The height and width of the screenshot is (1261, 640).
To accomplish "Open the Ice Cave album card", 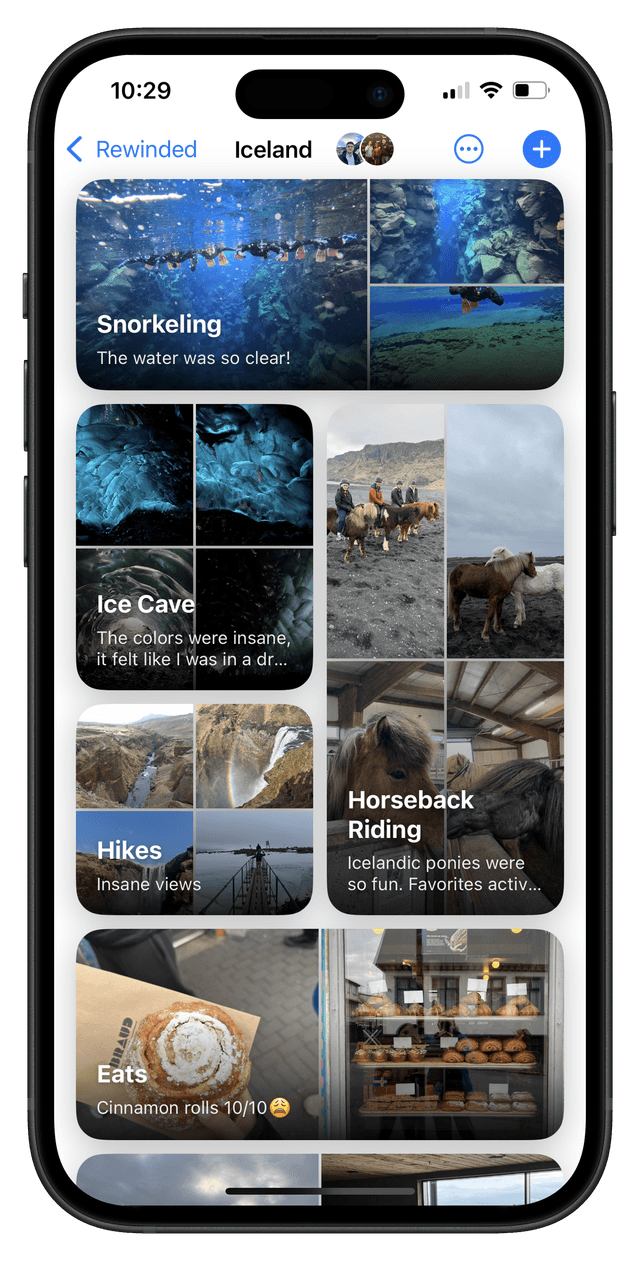I will point(194,546).
